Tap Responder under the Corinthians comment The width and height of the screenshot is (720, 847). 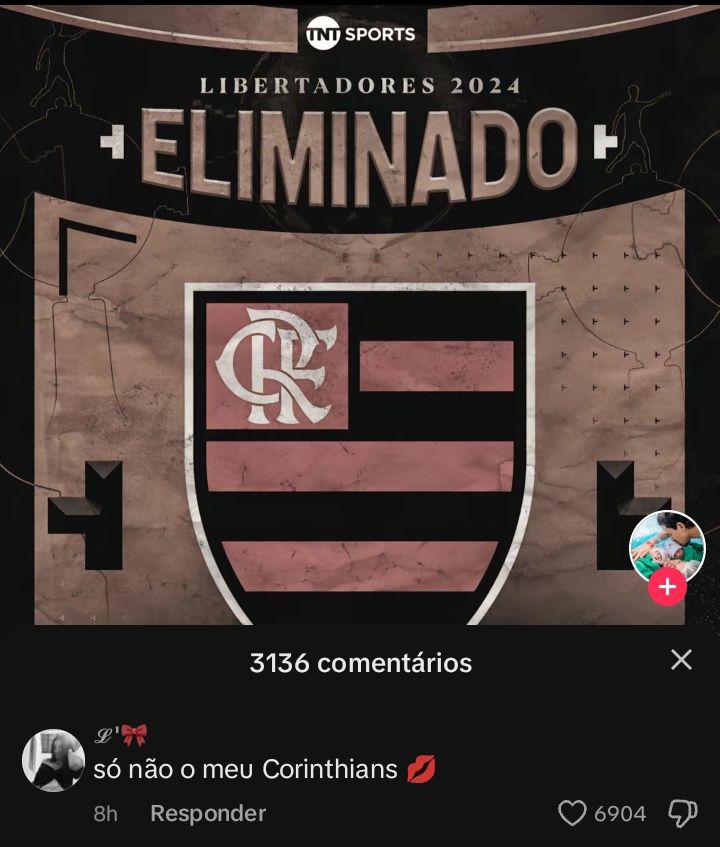pyautogui.click(x=208, y=814)
